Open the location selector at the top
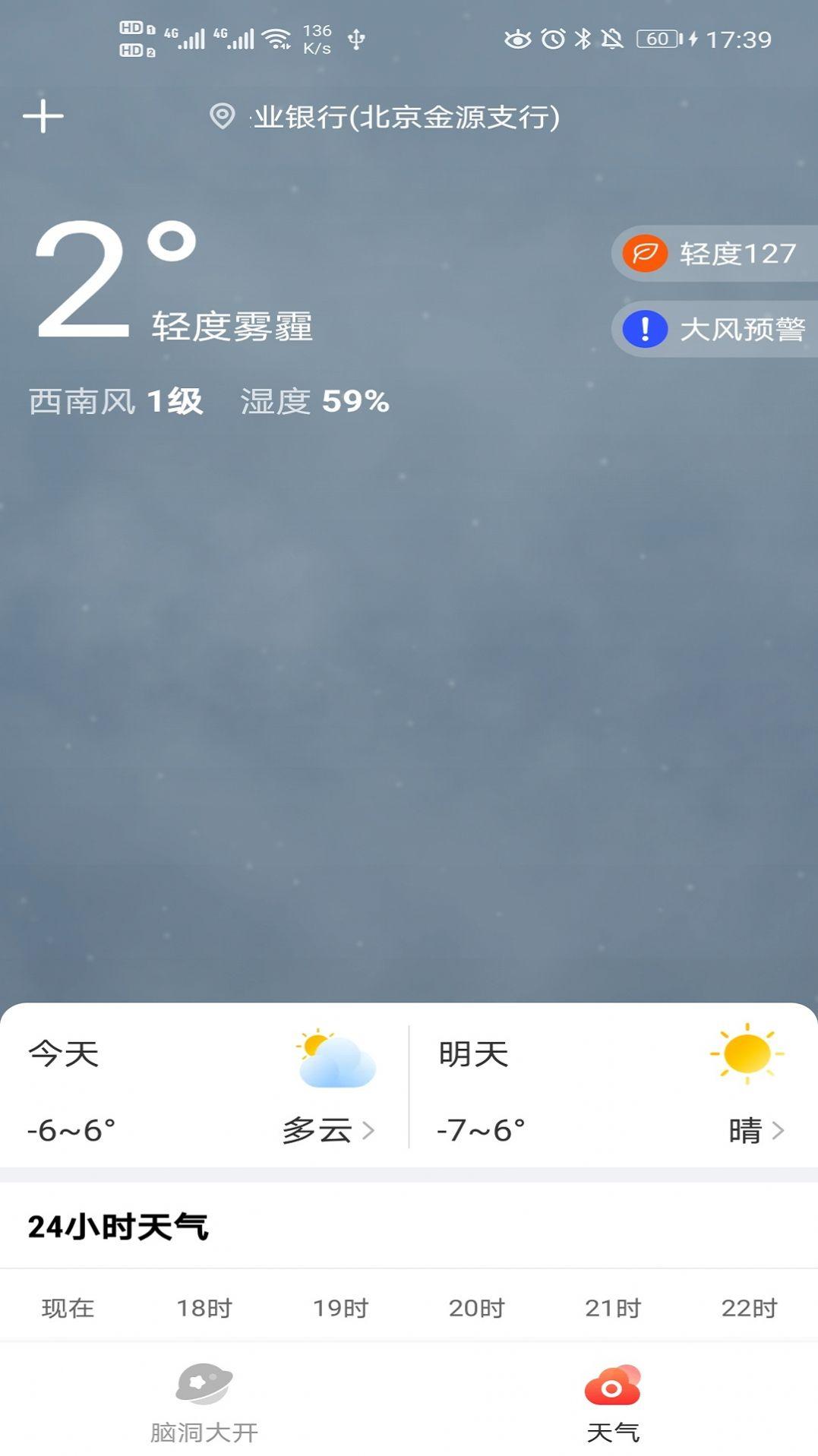 [385, 117]
